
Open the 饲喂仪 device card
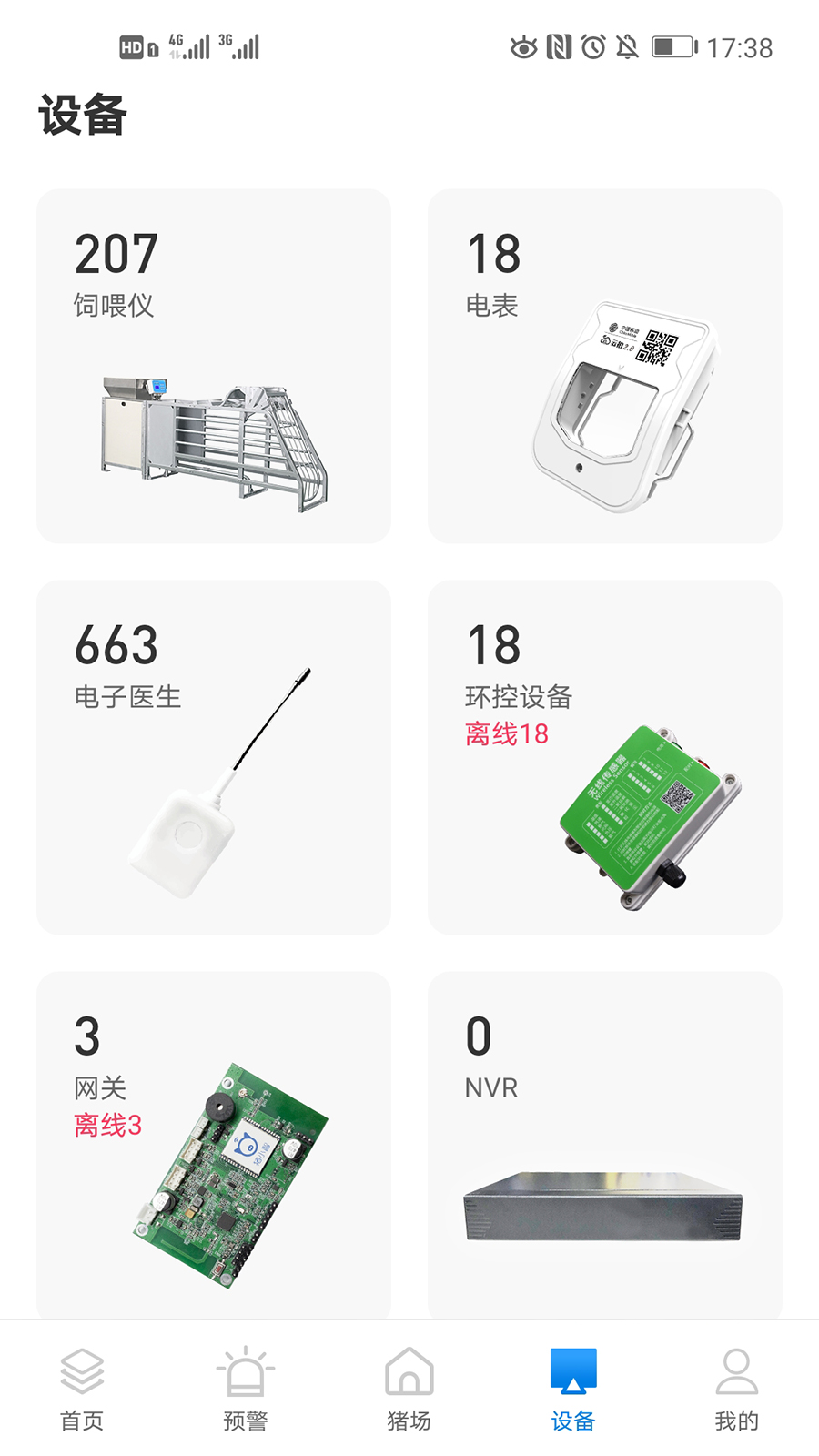coord(214,366)
